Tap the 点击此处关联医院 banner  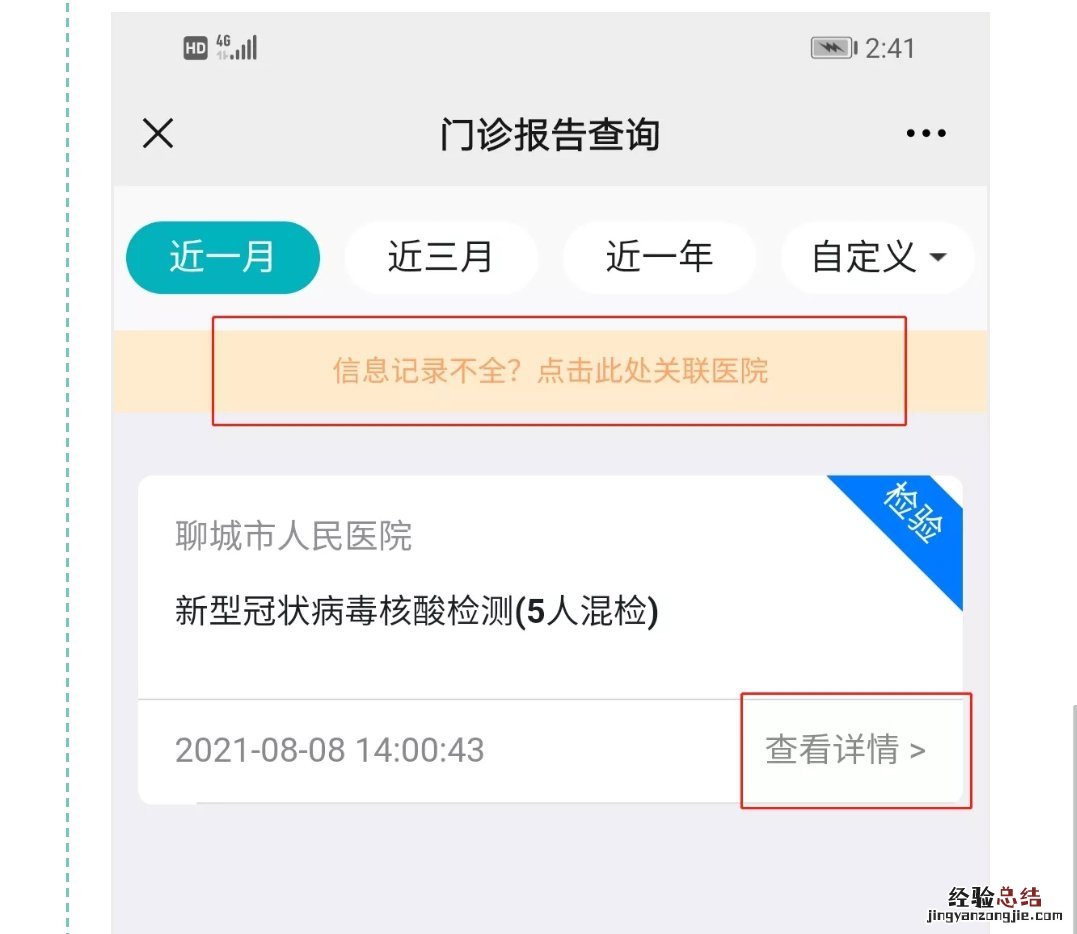coord(550,372)
